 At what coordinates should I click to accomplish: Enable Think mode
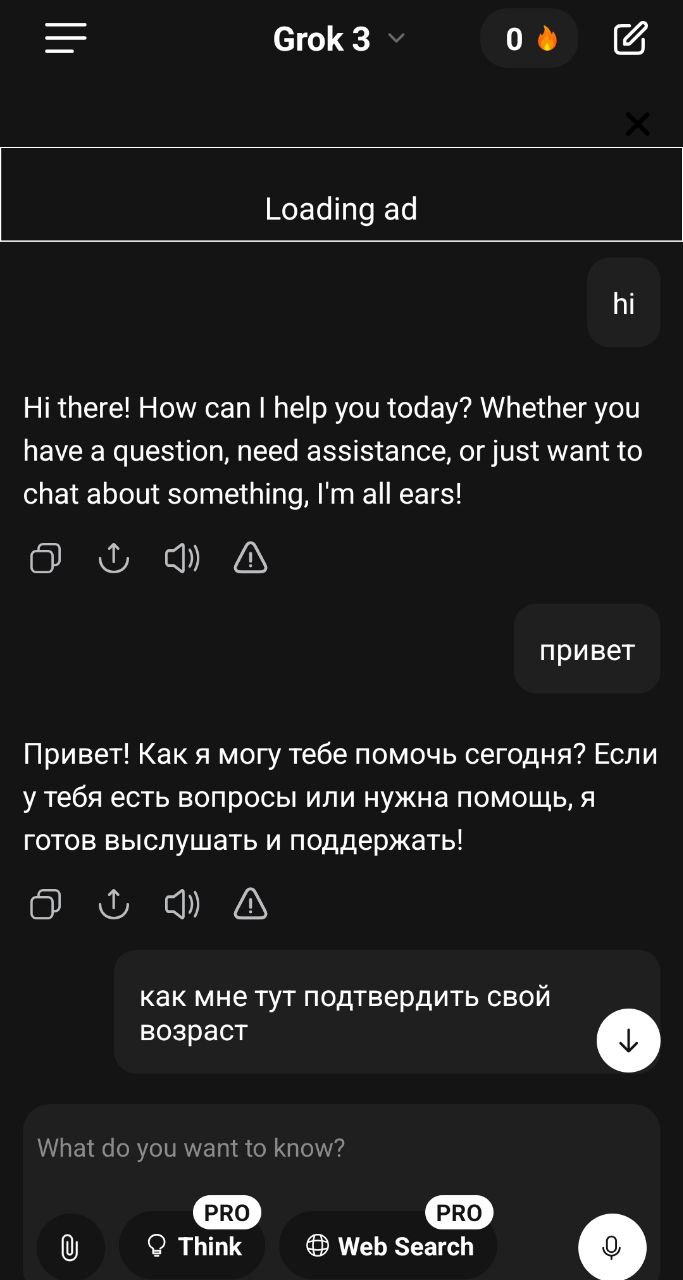coord(193,1246)
